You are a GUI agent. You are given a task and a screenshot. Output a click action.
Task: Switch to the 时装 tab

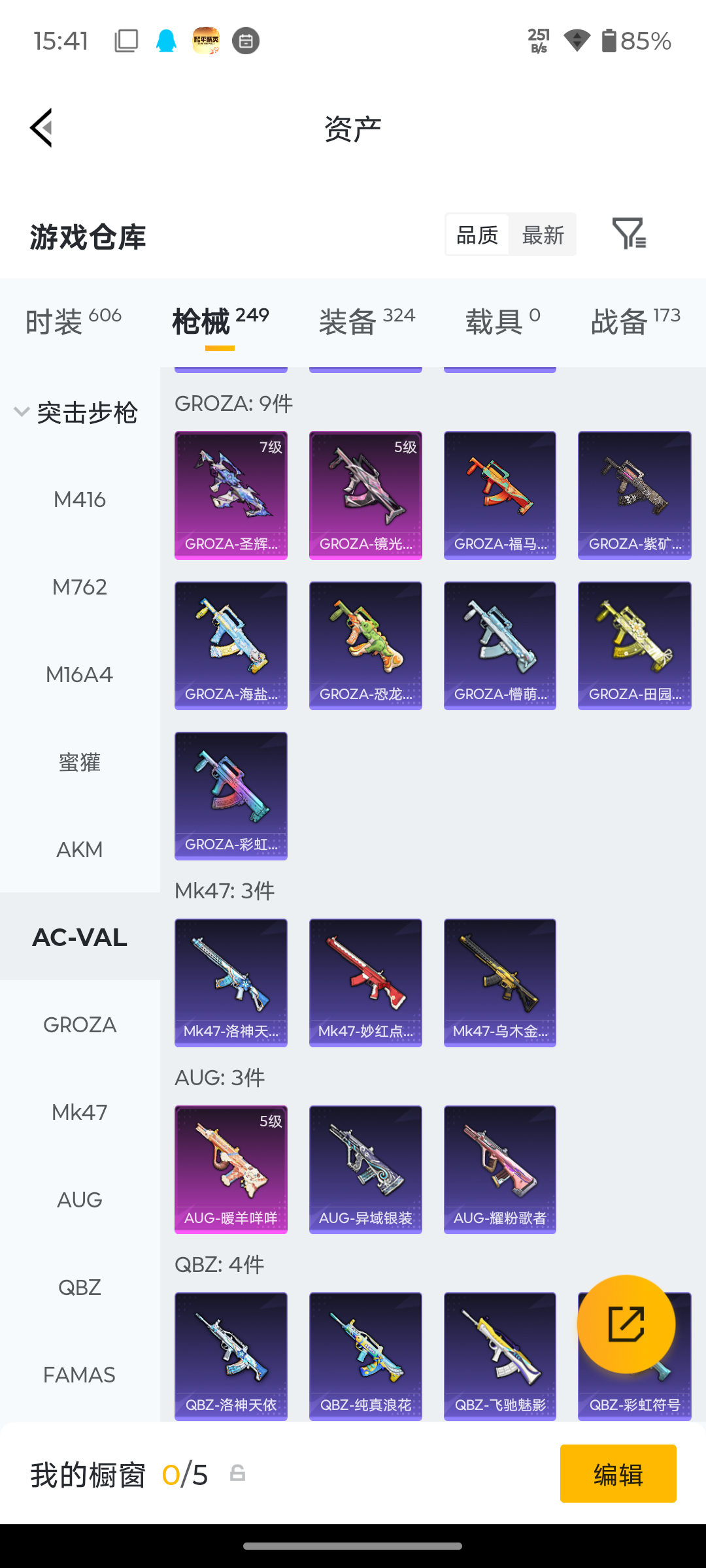pos(73,321)
